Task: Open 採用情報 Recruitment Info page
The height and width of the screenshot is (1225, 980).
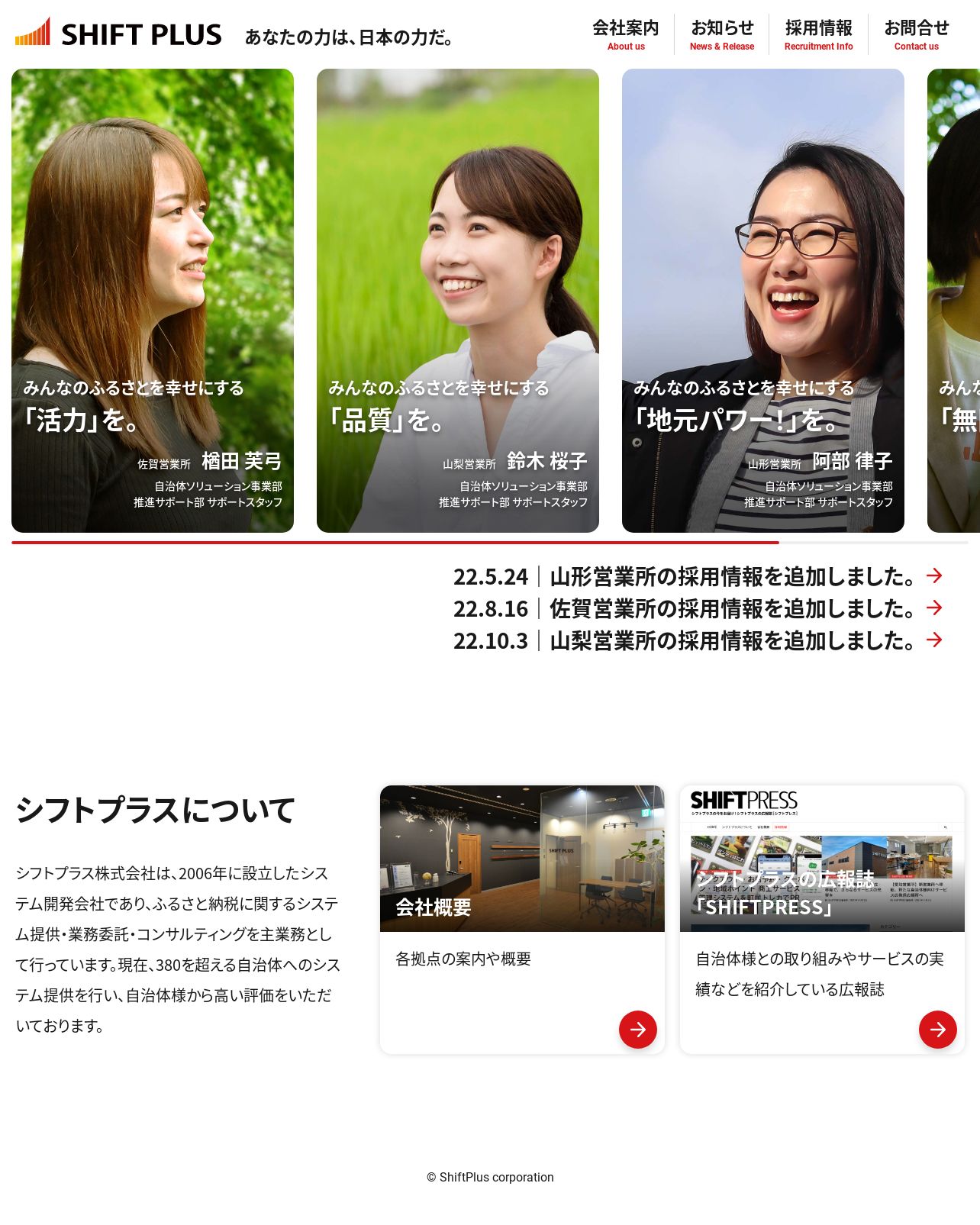Action: click(818, 34)
